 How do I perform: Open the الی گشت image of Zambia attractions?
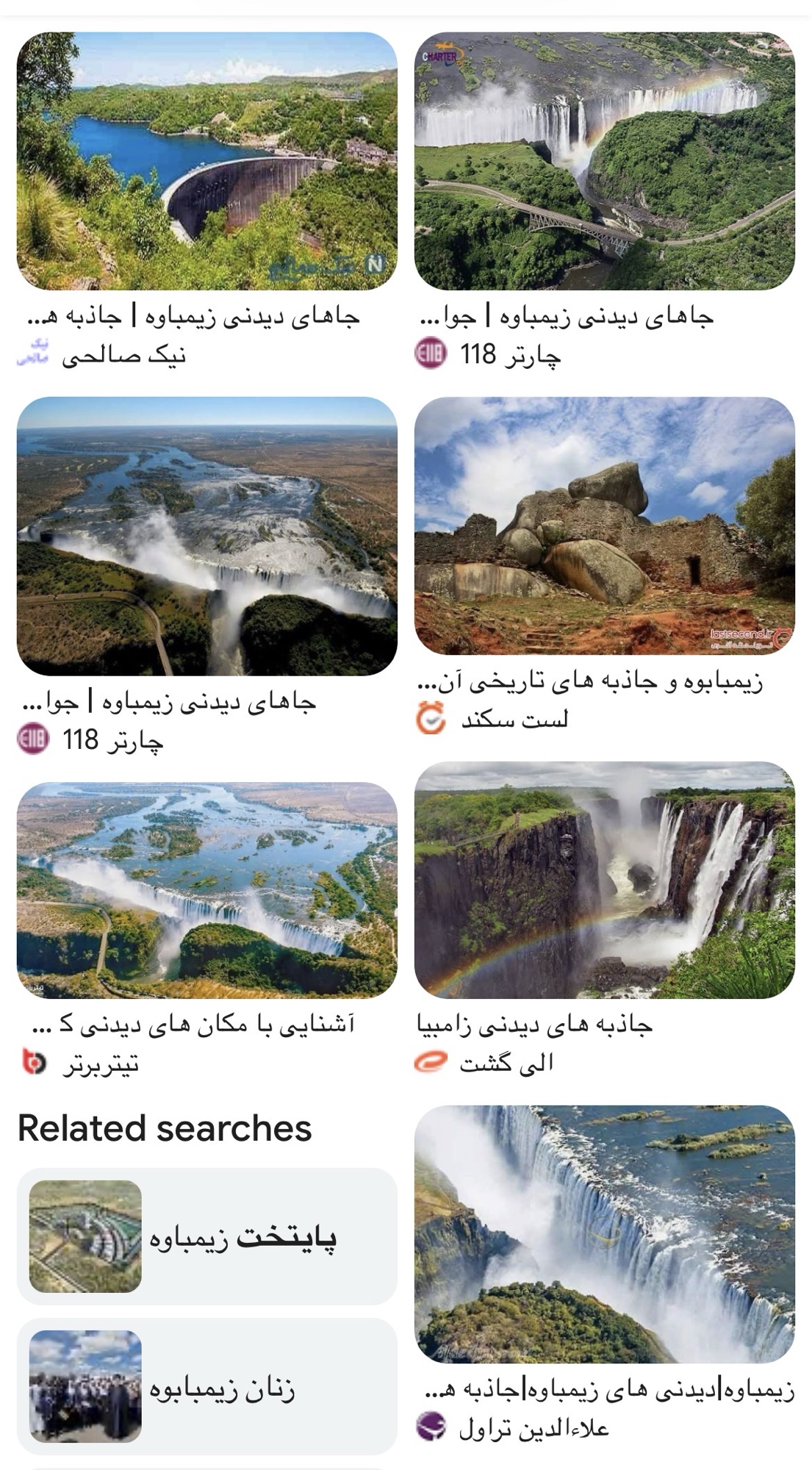(x=604, y=880)
